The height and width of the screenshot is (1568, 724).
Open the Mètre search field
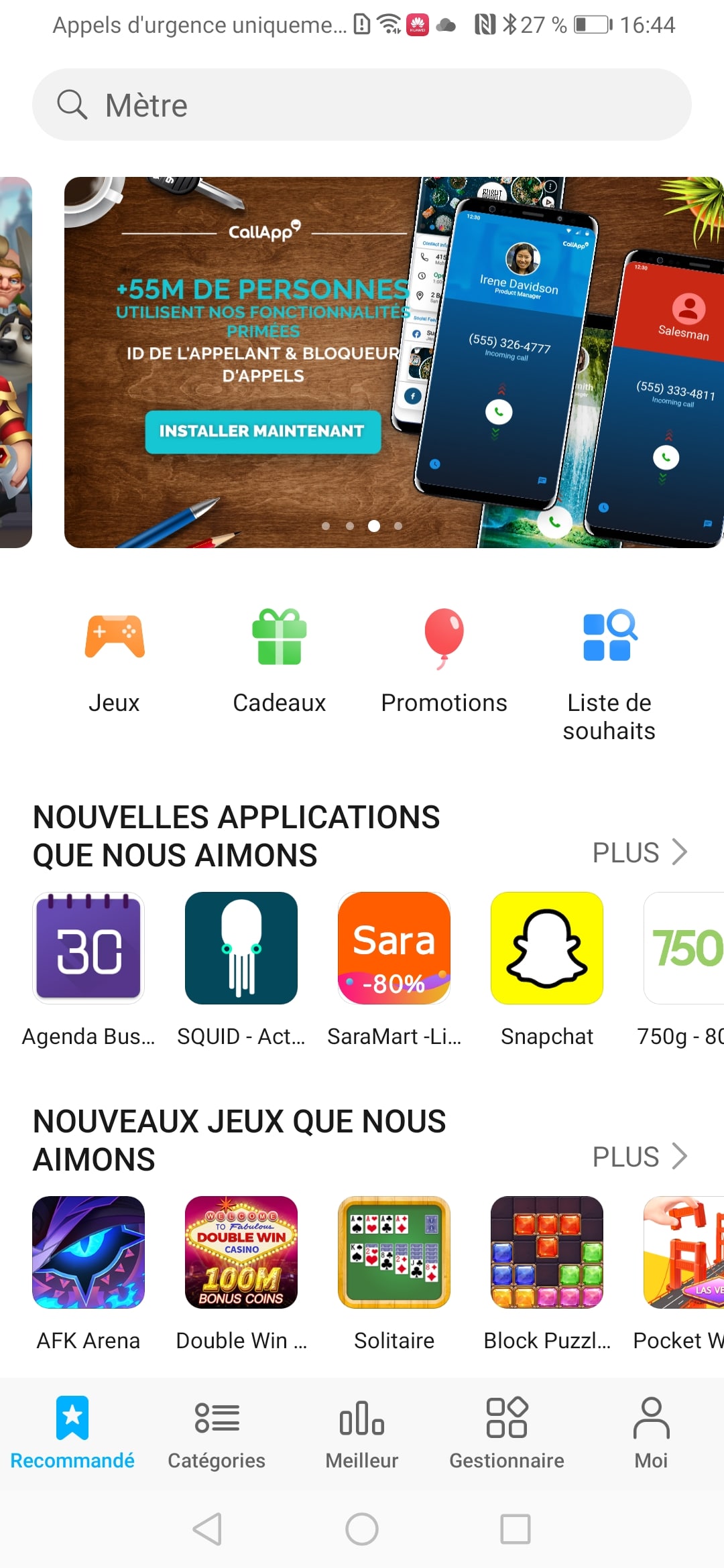(x=362, y=105)
